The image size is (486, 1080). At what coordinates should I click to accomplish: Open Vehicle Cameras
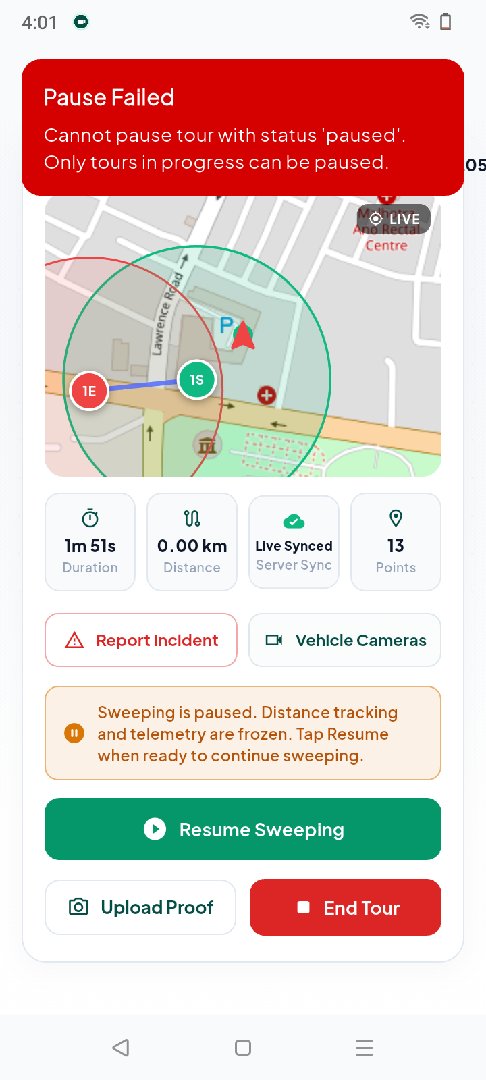tap(344, 640)
